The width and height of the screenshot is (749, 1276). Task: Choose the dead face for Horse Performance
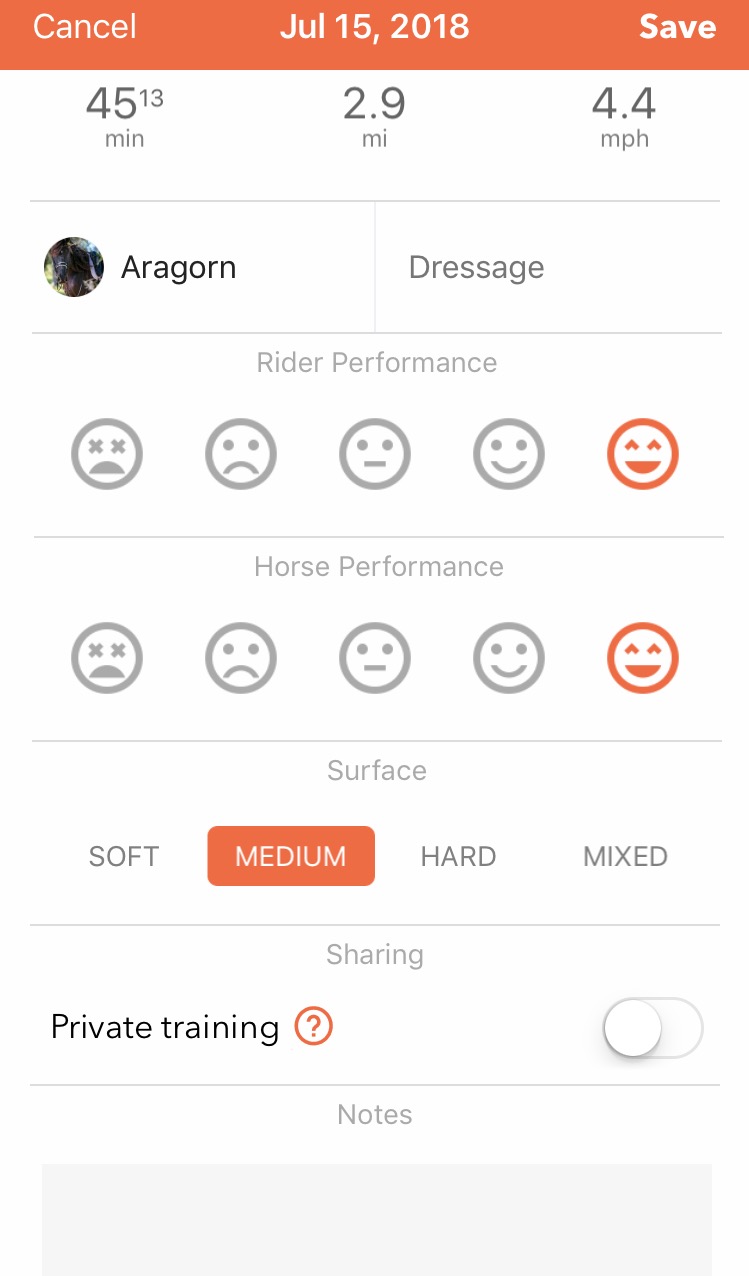tap(107, 657)
